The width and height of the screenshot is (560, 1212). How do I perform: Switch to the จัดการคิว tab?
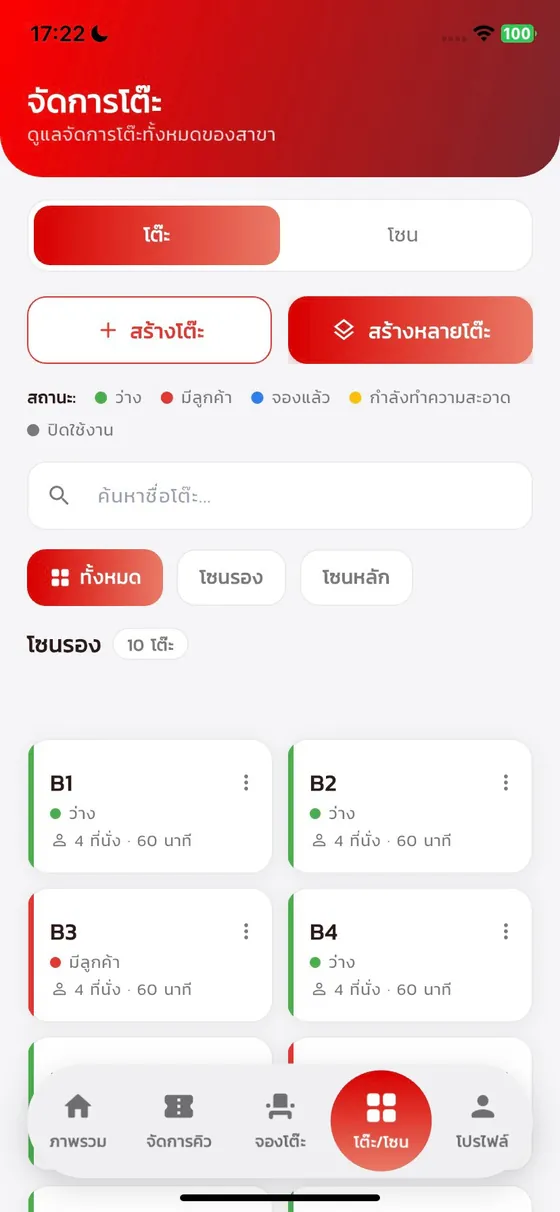point(179,1121)
